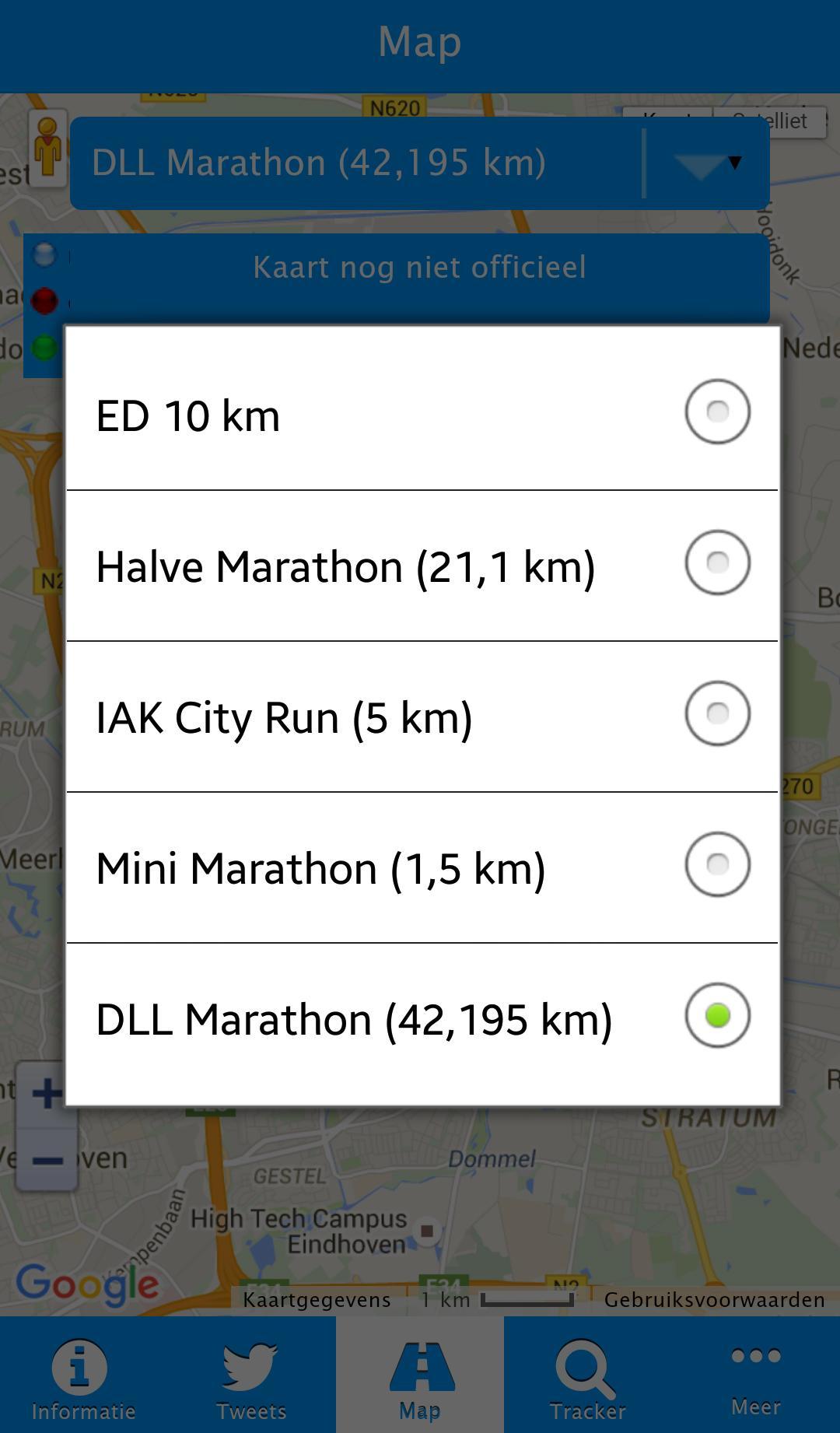Image resolution: width=840 pixels, height=1433 pixels.
Task: Select IAK City Run (5 km) radio button
Action: [716, 714]
